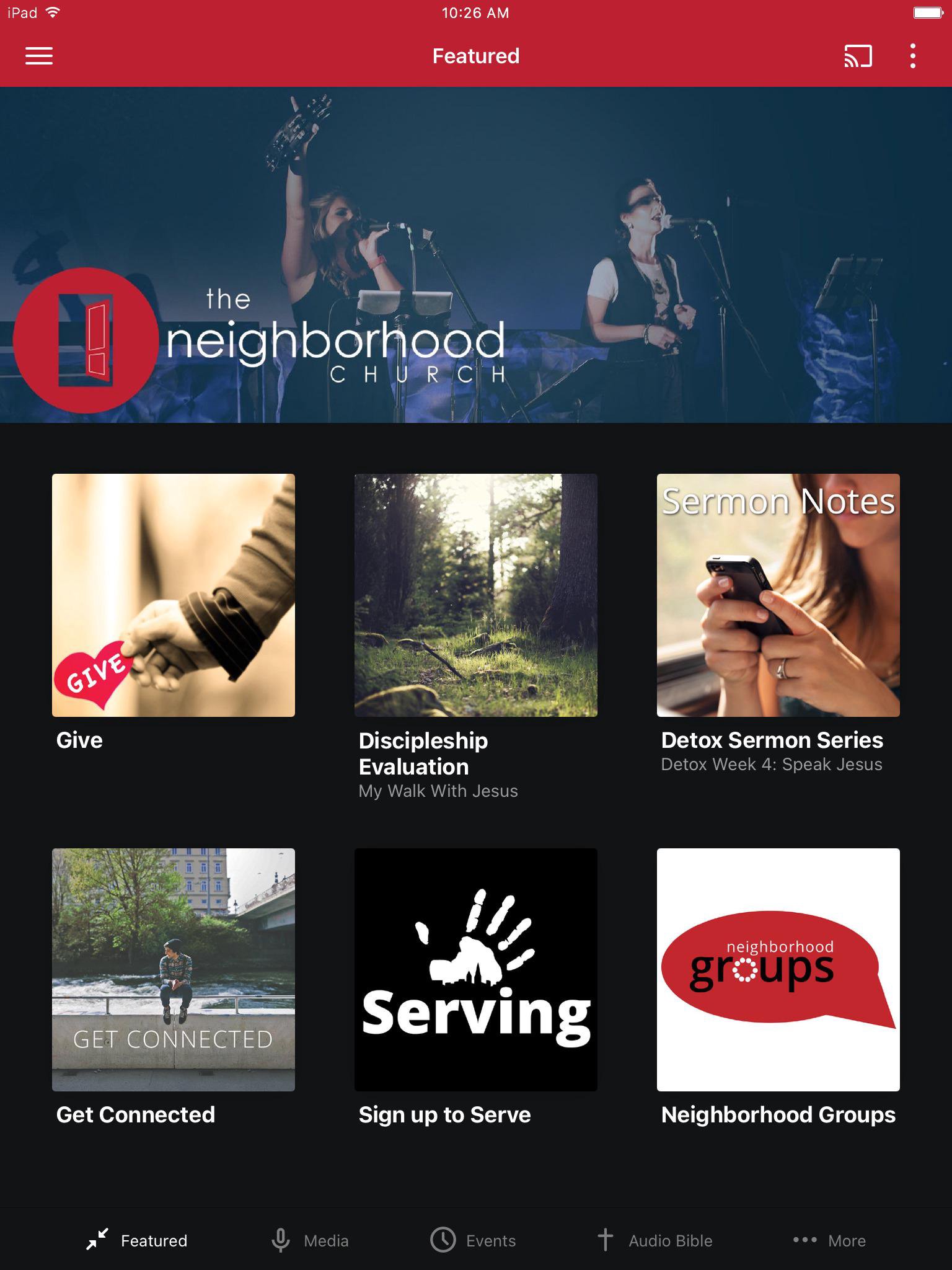Open Detox Sermon Series notes
Viewport: 952px width, 1270px height.
pyautogui.click(x=778, y=595)
